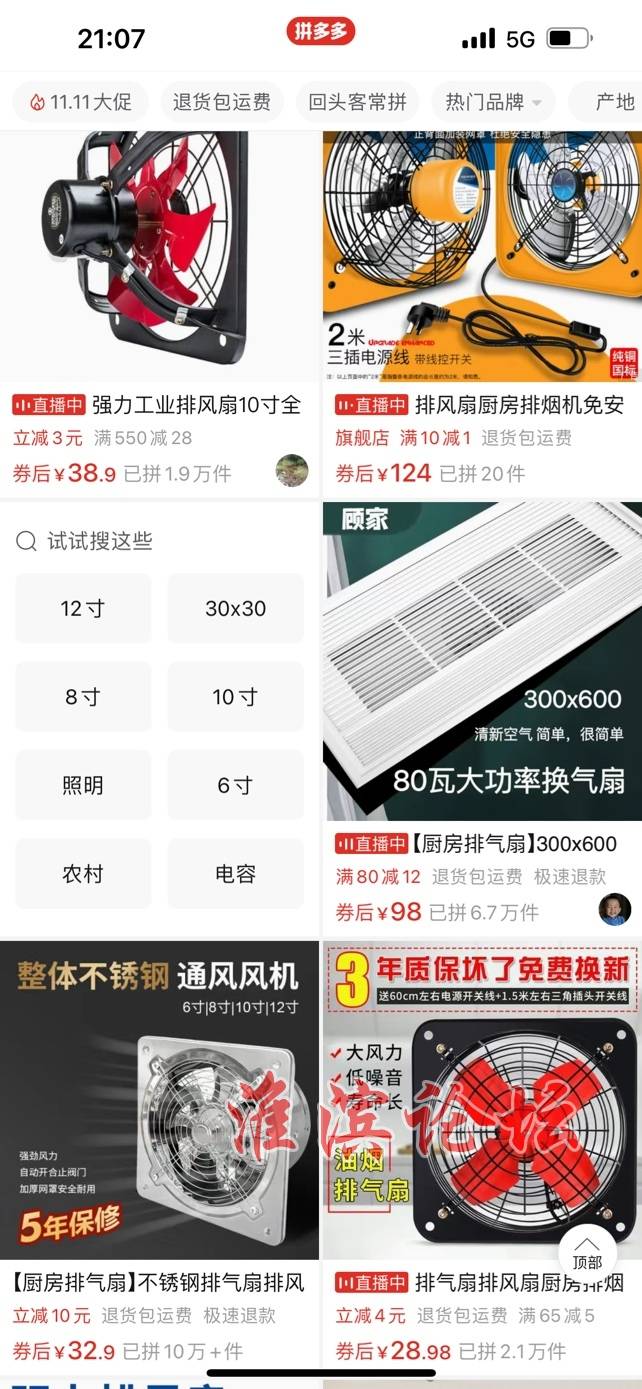Open the 厨房排气扇 300x600 product
This screenshot has height=1389, width=642.
482,719
